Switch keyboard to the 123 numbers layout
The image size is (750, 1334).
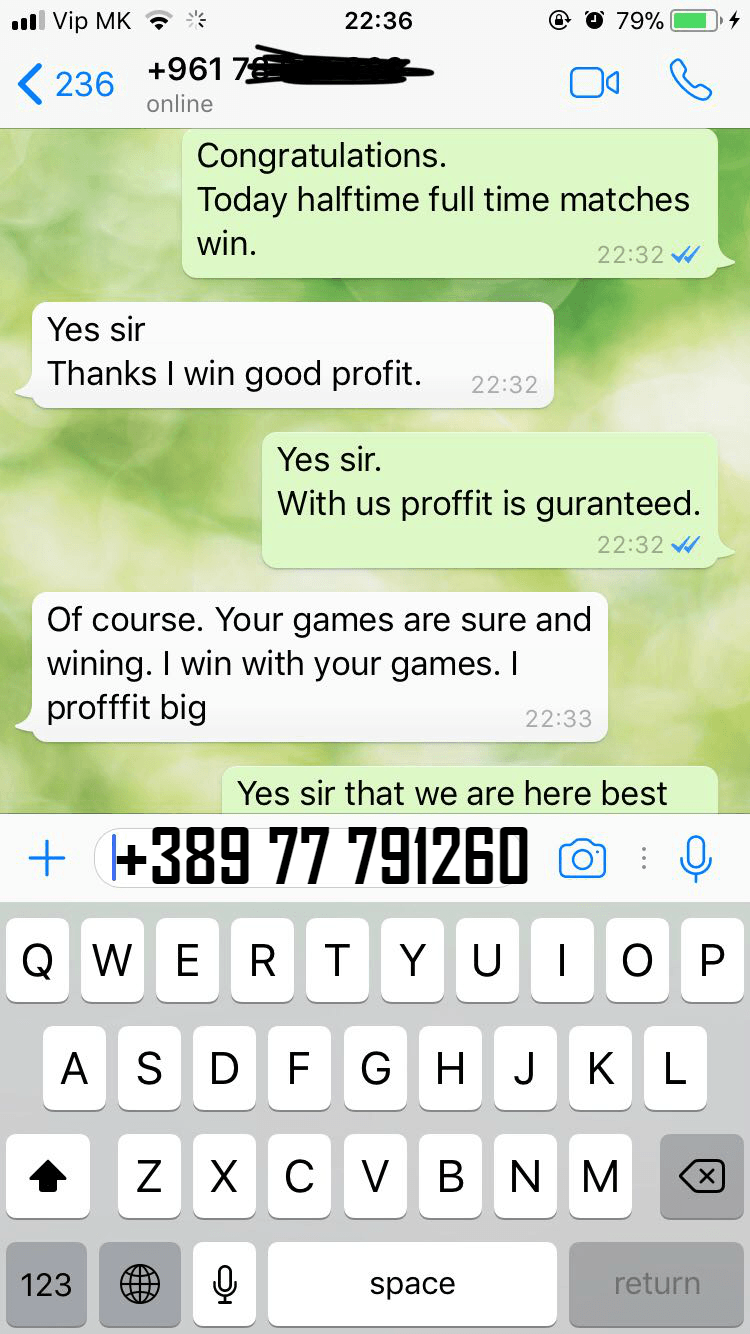(46, 1284)
